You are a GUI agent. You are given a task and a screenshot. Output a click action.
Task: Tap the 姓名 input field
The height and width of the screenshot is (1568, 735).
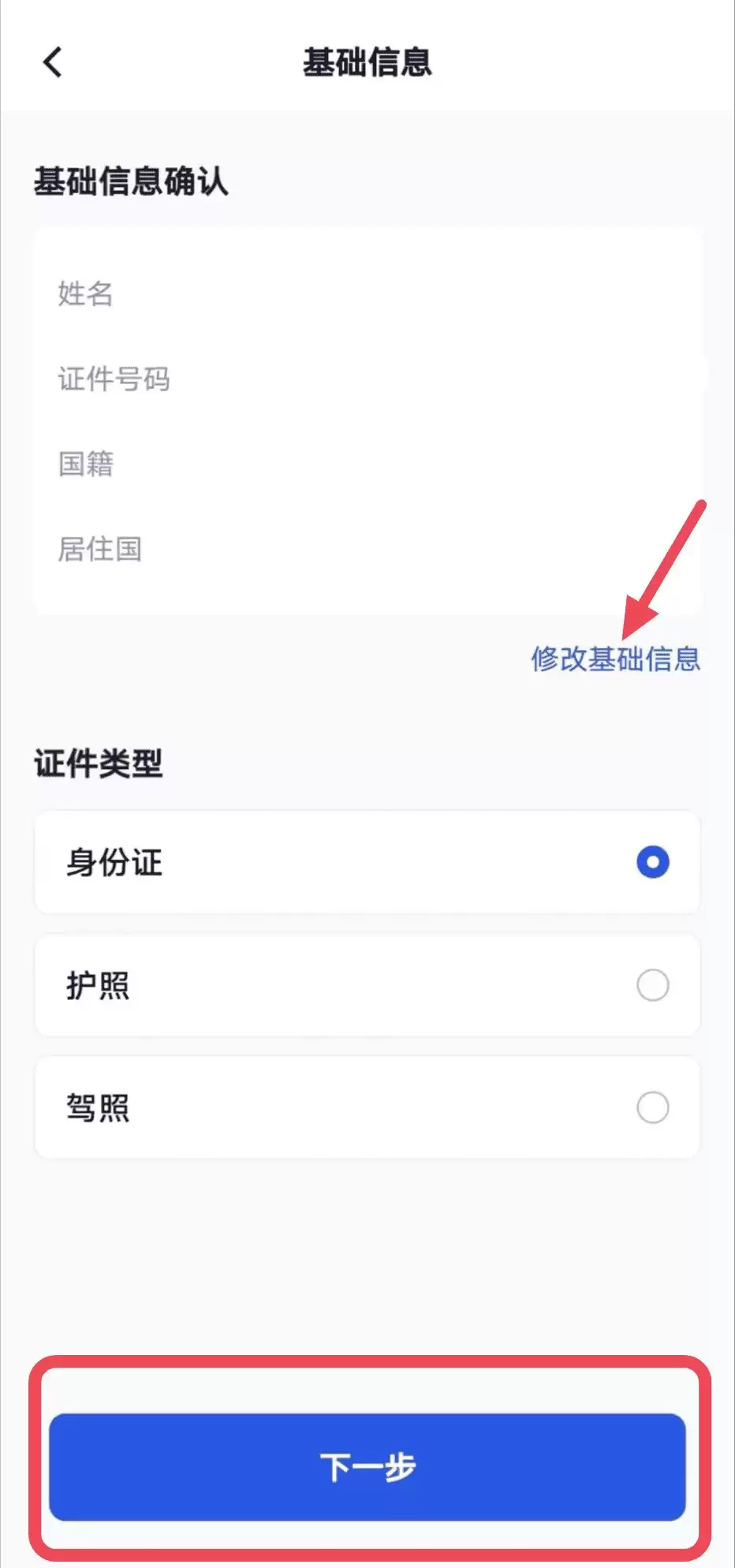click(237, 294)
